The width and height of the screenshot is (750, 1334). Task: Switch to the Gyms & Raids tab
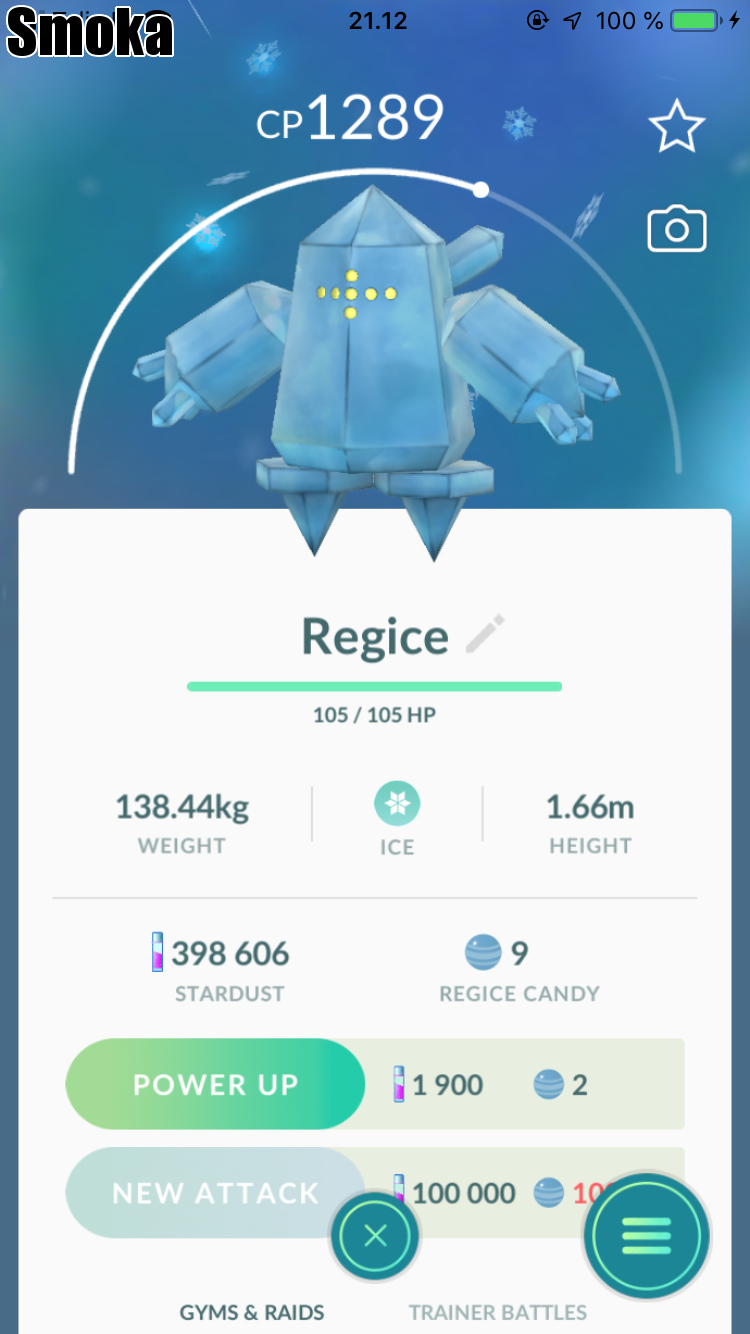[252, 1312]
